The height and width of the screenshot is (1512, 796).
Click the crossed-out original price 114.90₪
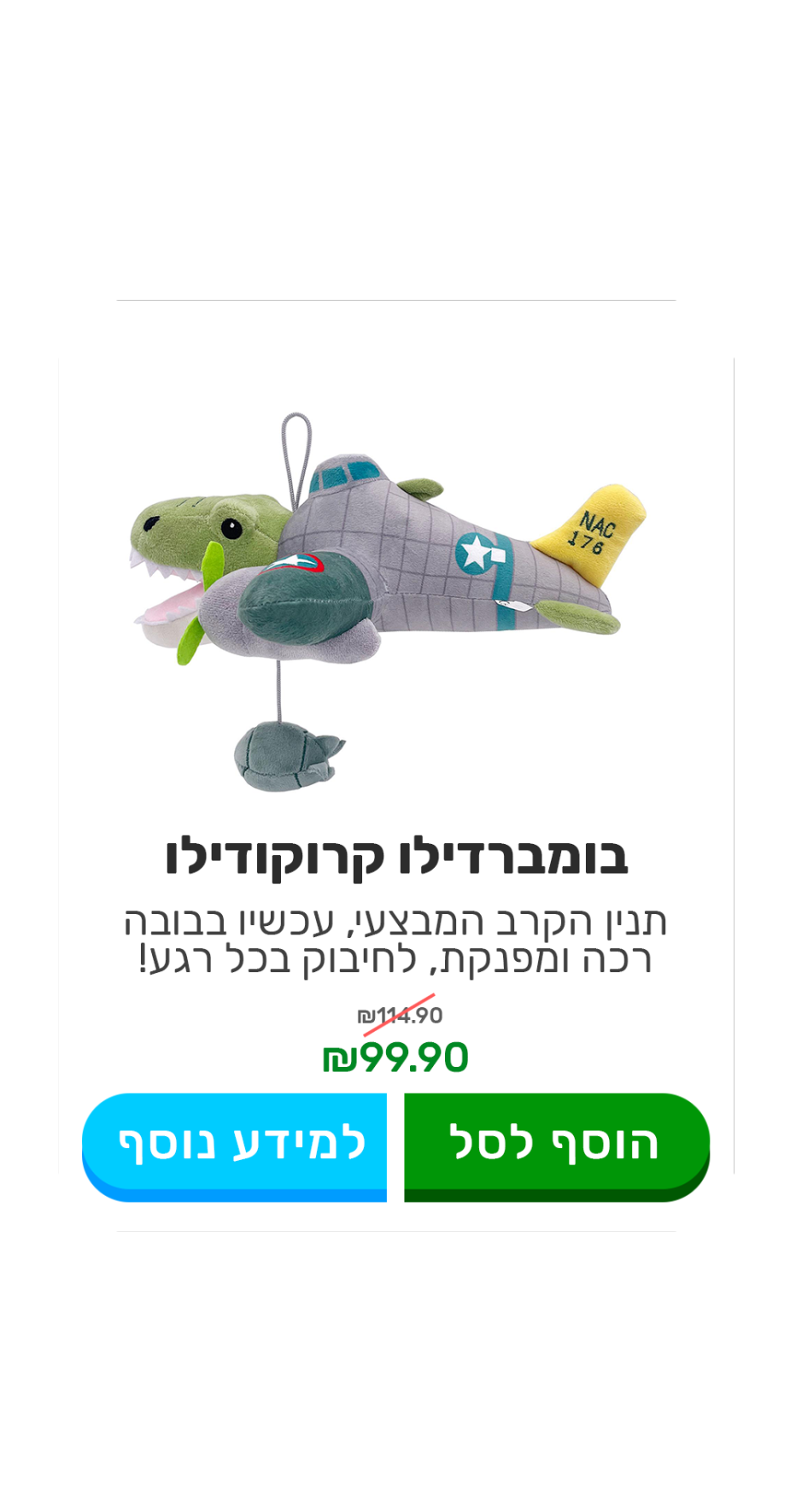coord(398,1014)
